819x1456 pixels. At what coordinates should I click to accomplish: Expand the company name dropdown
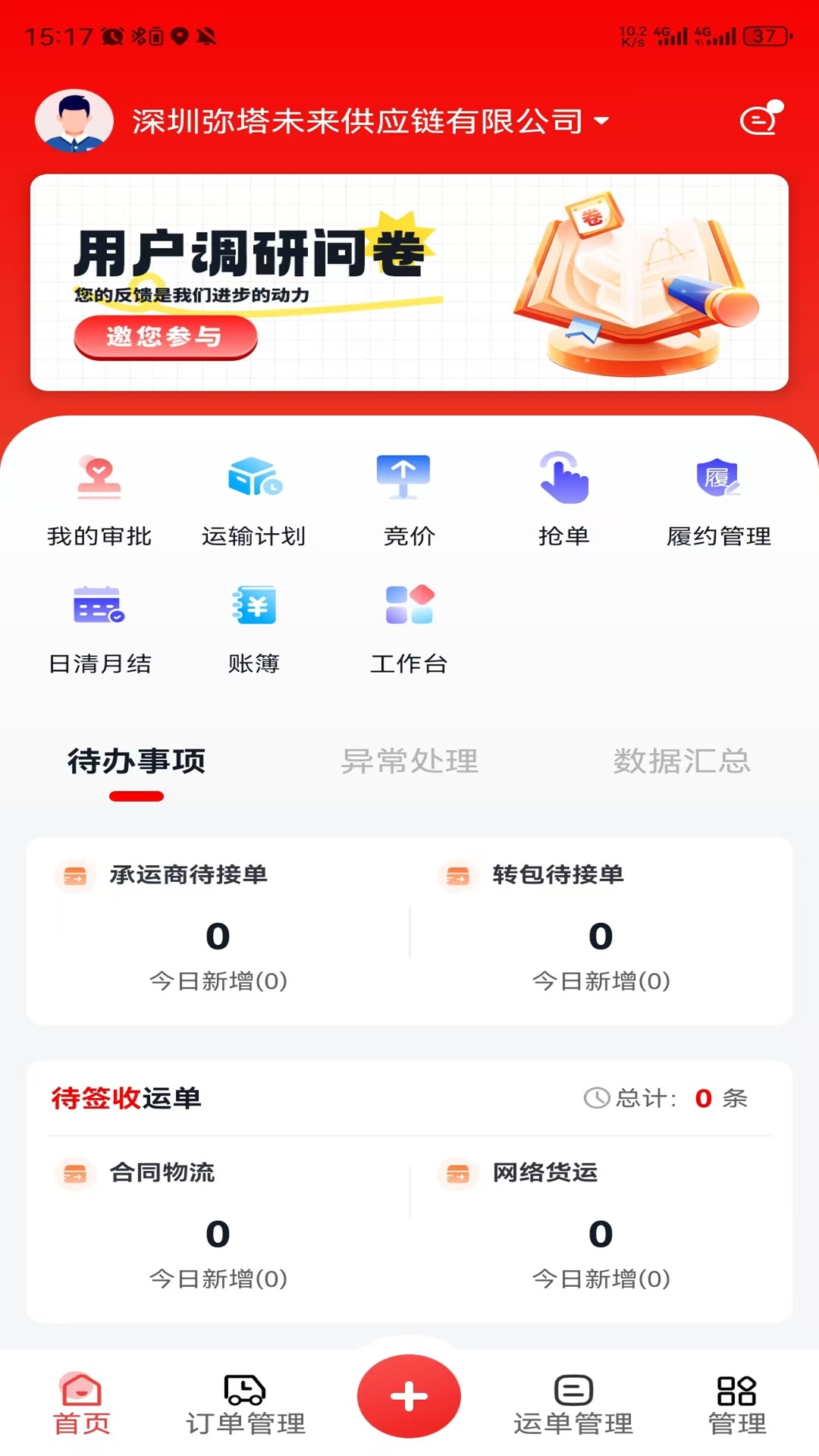tap(601, 121)
